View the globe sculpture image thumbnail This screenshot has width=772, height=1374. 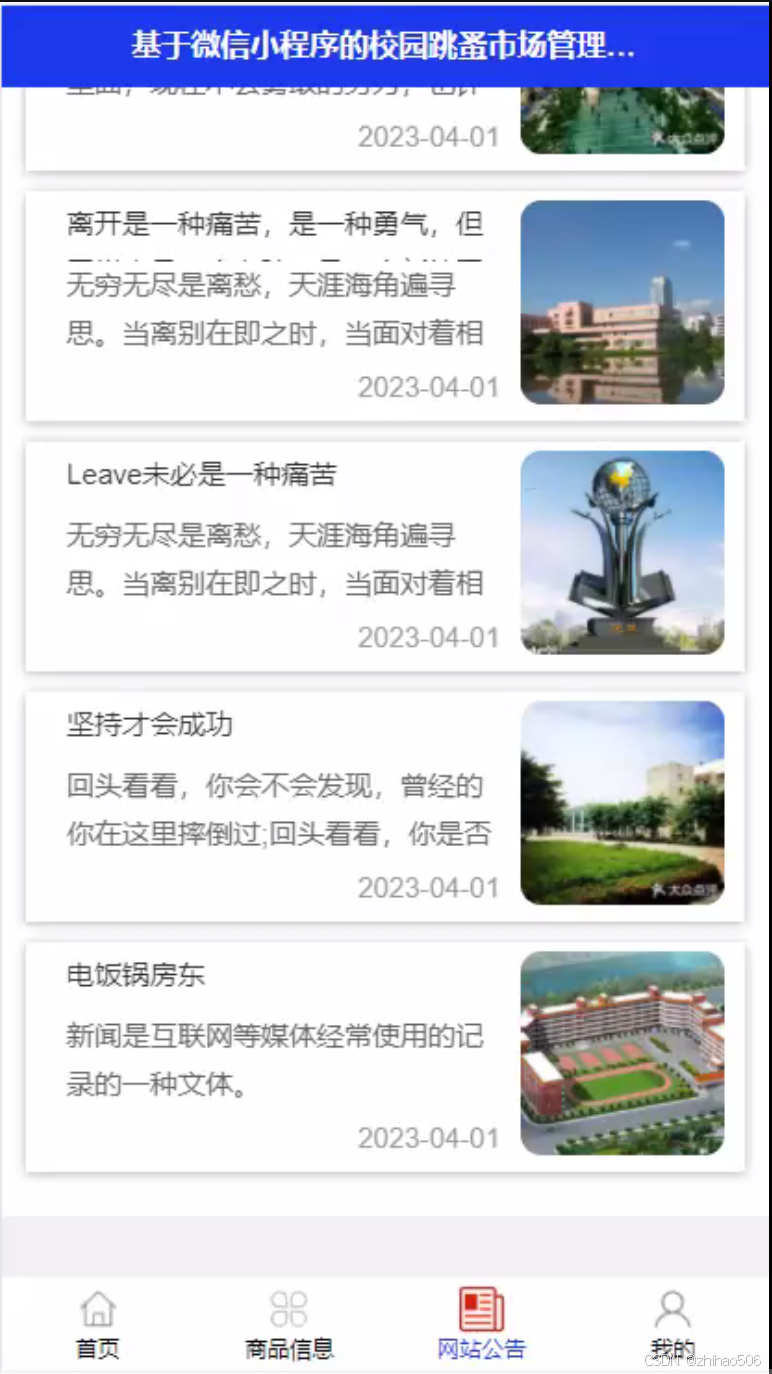click(x=622, y=553)
